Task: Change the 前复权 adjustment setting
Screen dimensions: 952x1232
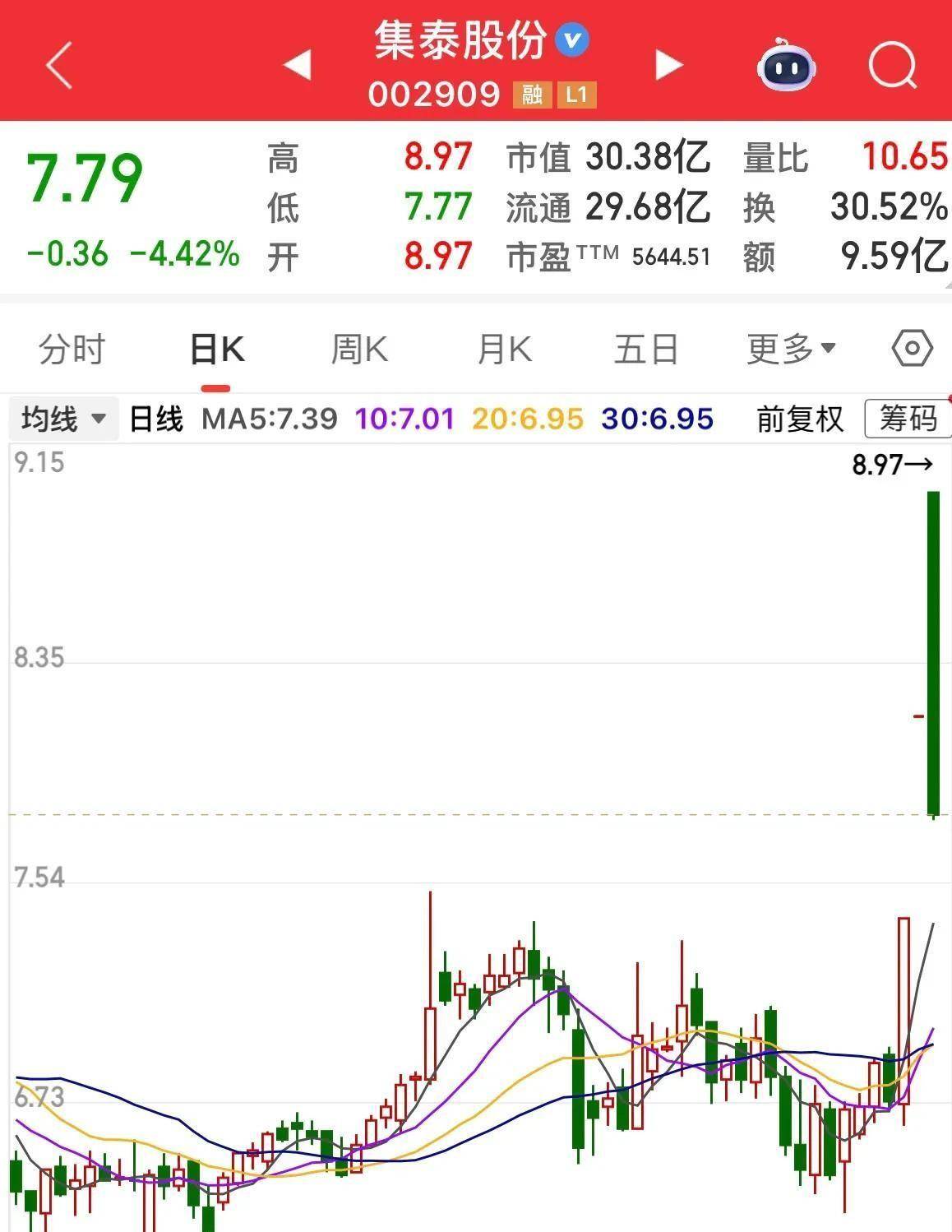Action: 800,419
